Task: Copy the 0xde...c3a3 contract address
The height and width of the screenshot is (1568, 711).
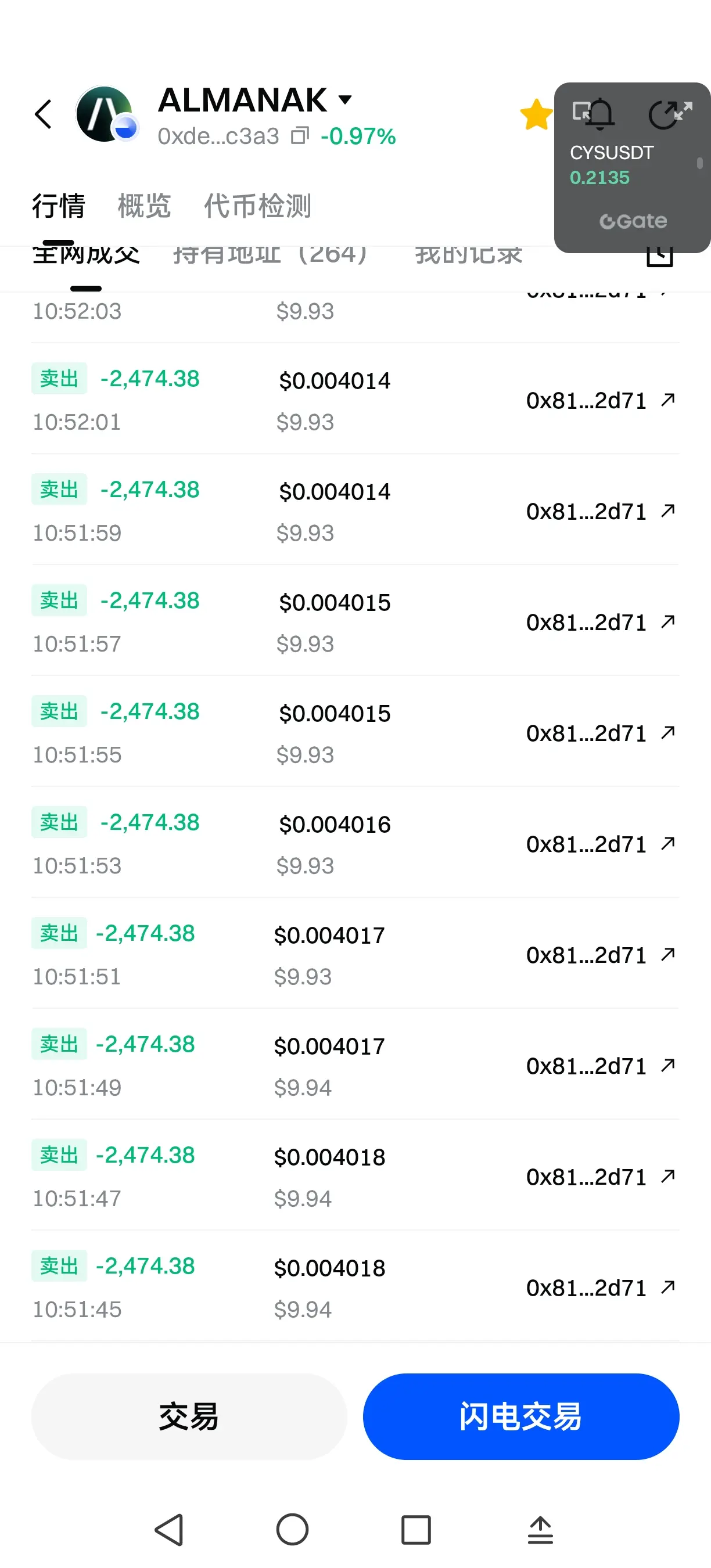Action: click(300, 136)
